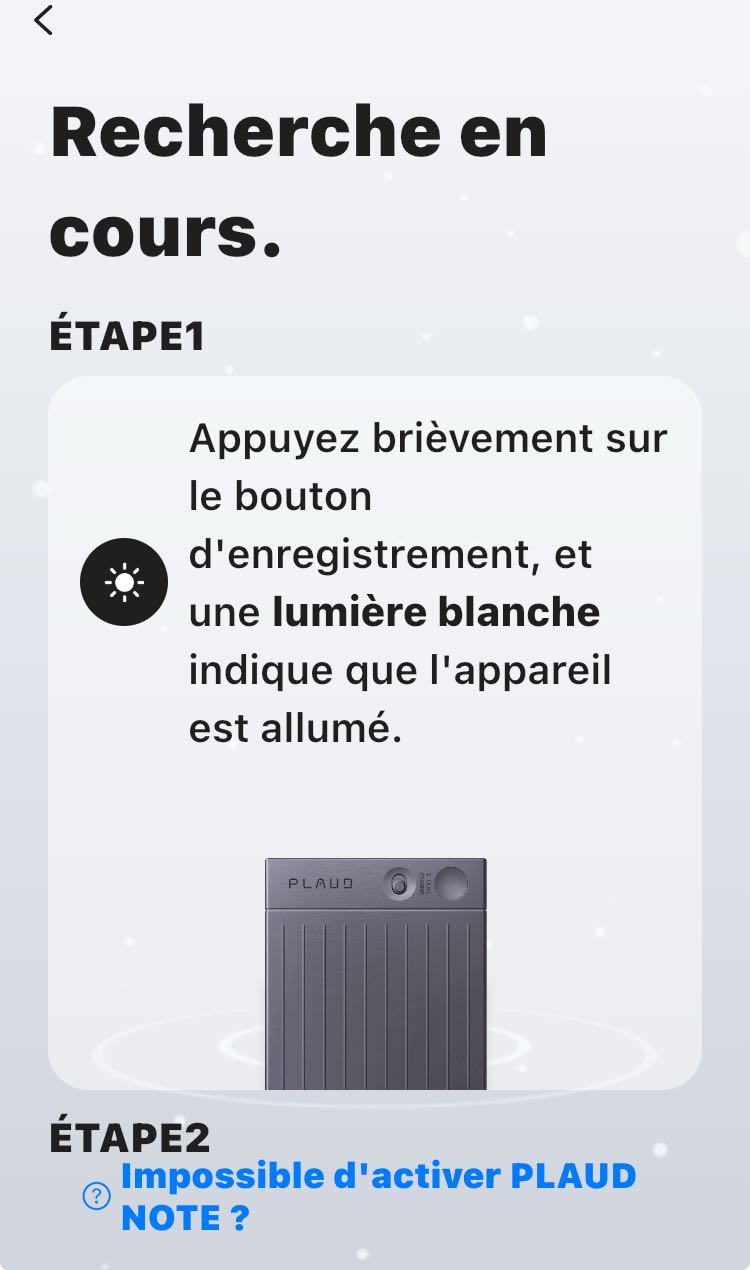
Task: Go back with the top-left arrow
Action: click(x=43, y=21)
